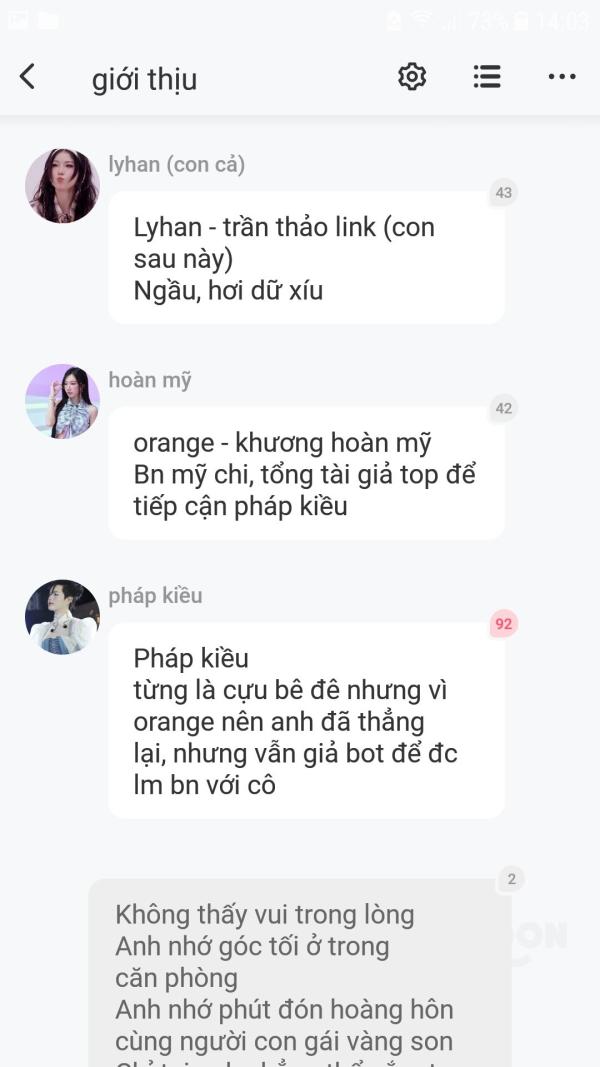Open pháp kiều avatar
Screen dimensions: 600x1067
(x=62, y=617)
